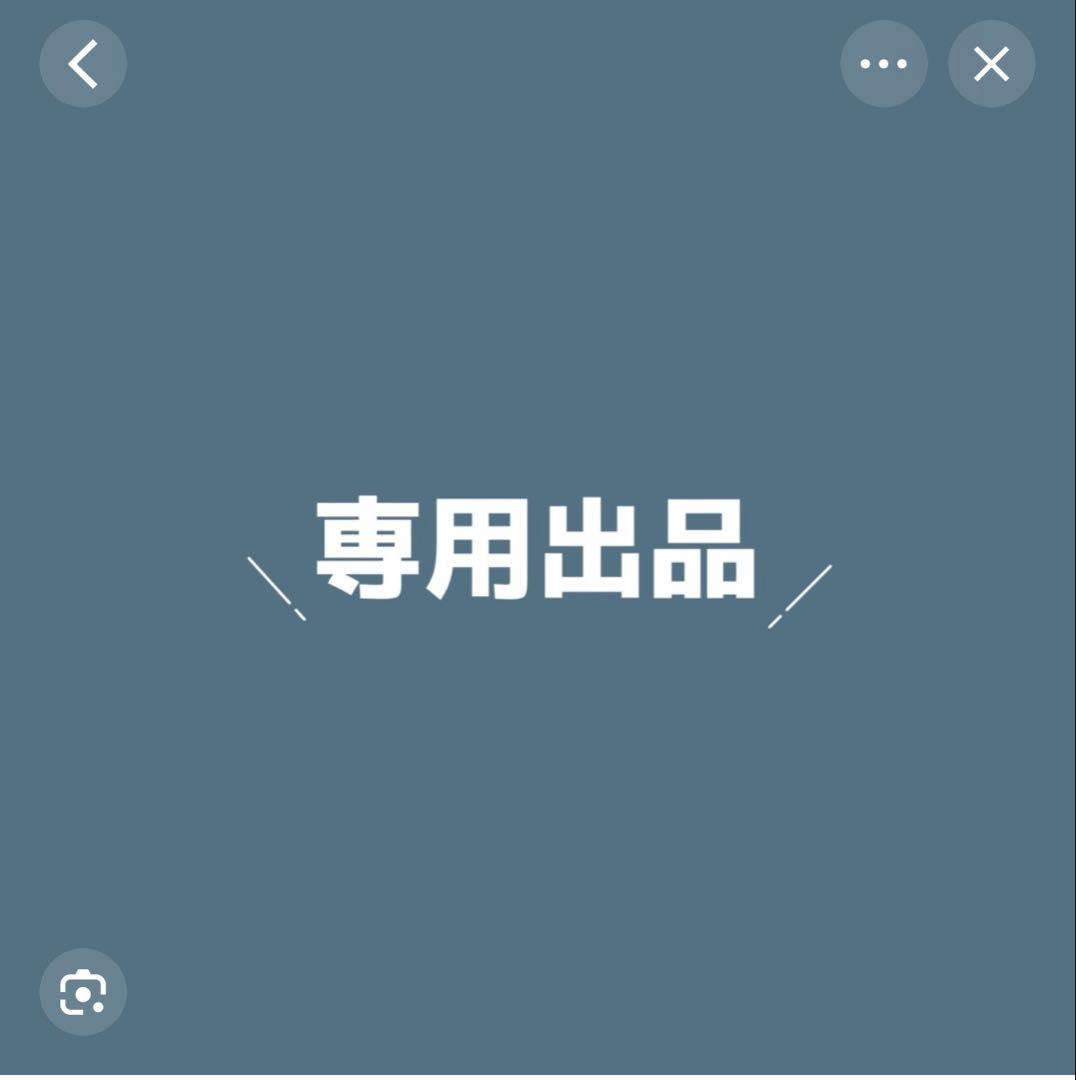Viewport: 1076px width, 1080px height.
Task: Open the three-dot overflow menu
Action: click(x=883, y=64)
